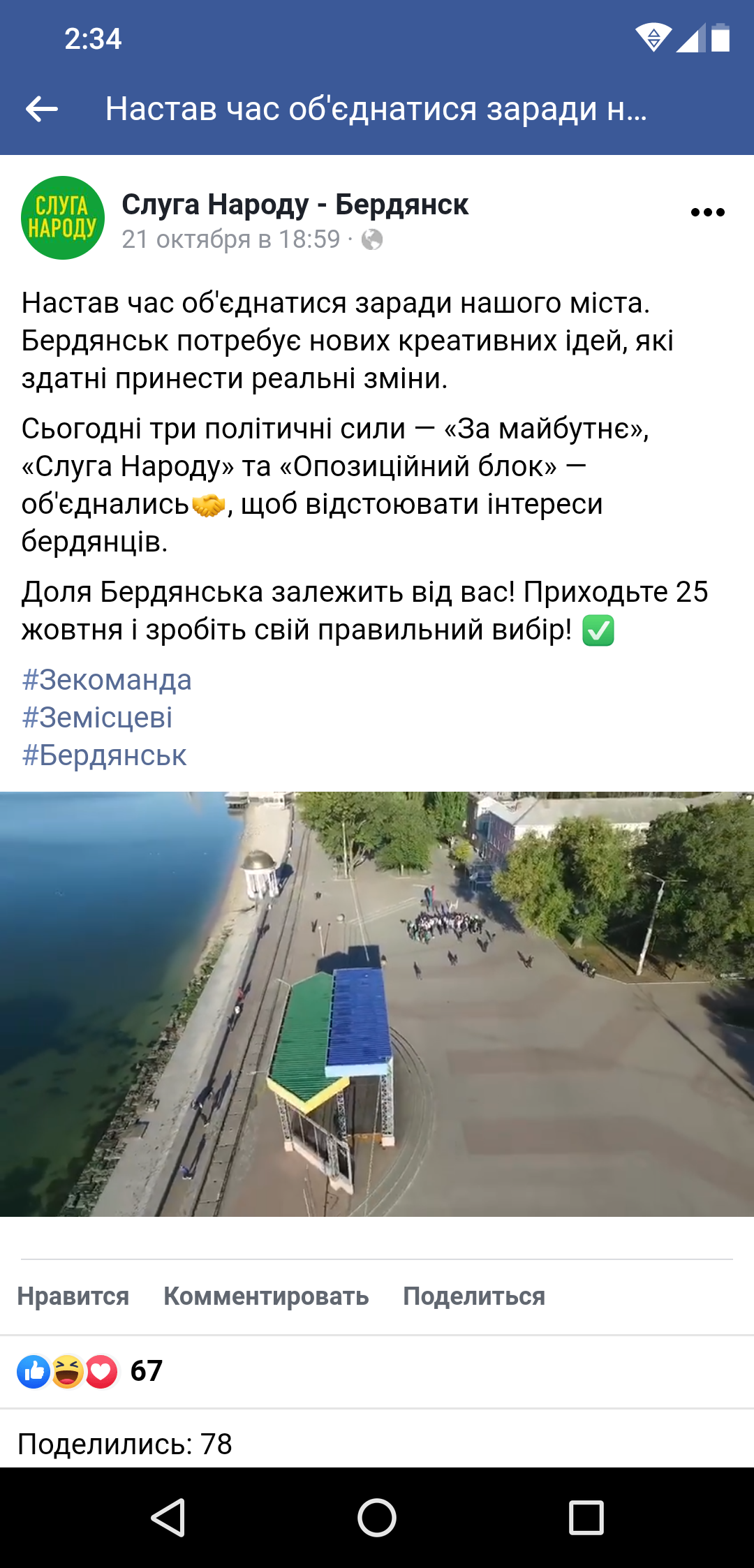Open the #Зекоманда hashtag
The width and height of the screenshot is (754, 1568).
(107, 680)
